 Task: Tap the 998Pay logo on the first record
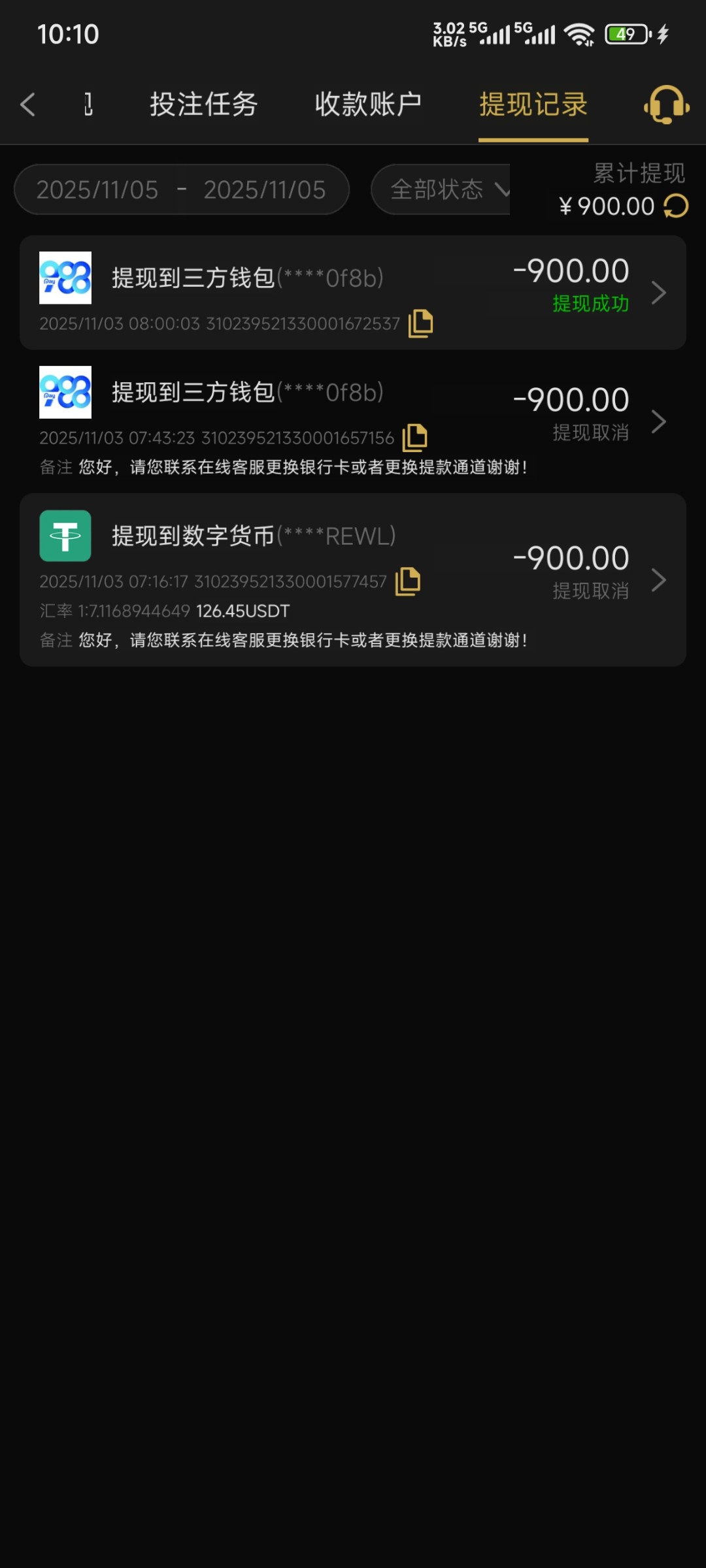[x=65, y=276]
